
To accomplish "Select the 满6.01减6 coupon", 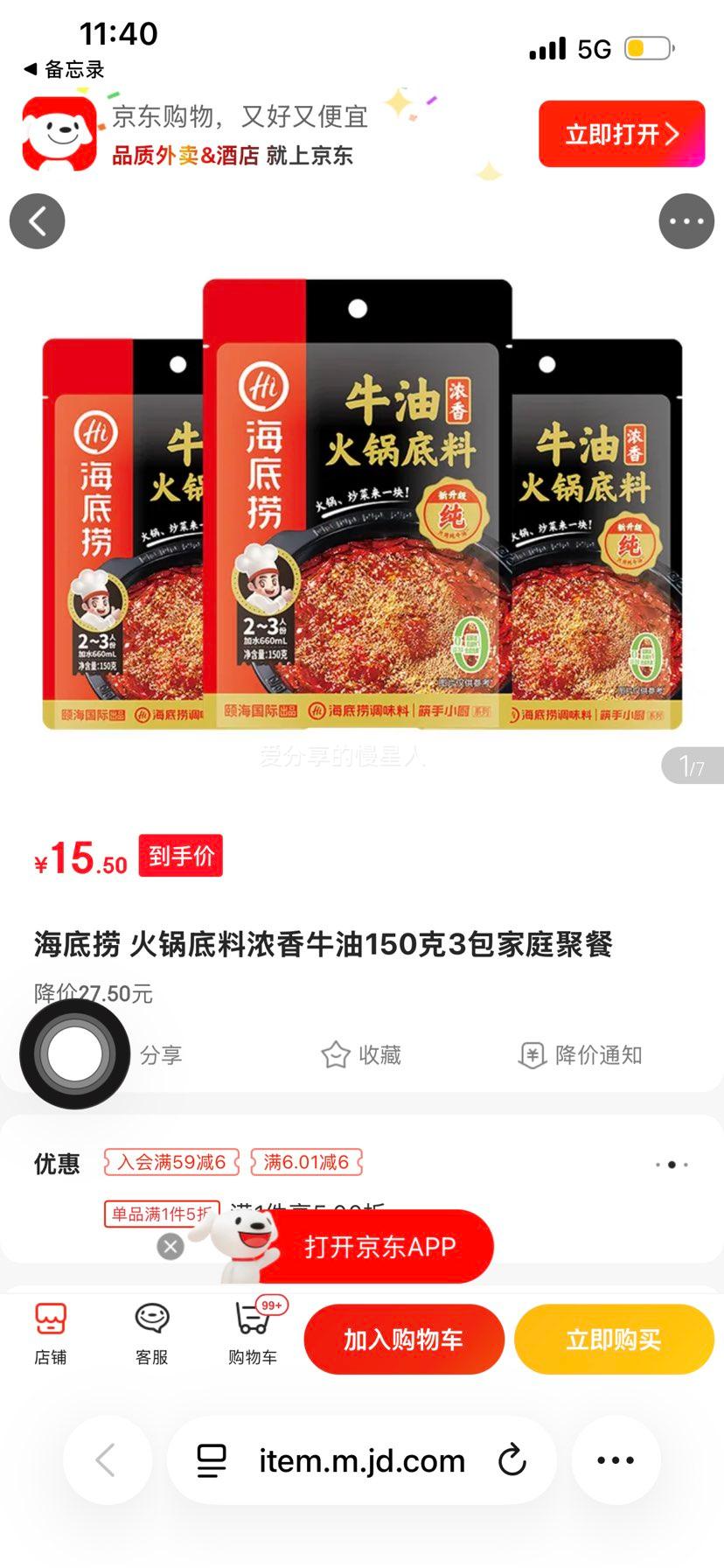I will pyautogui.click(x=305, y=1164).
